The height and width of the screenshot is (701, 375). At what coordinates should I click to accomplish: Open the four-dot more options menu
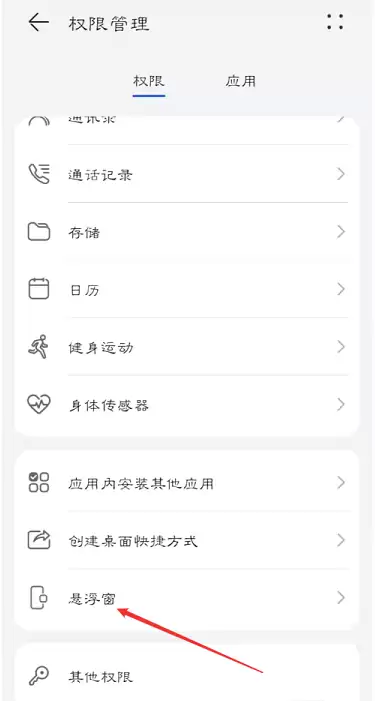click(335, 22)
